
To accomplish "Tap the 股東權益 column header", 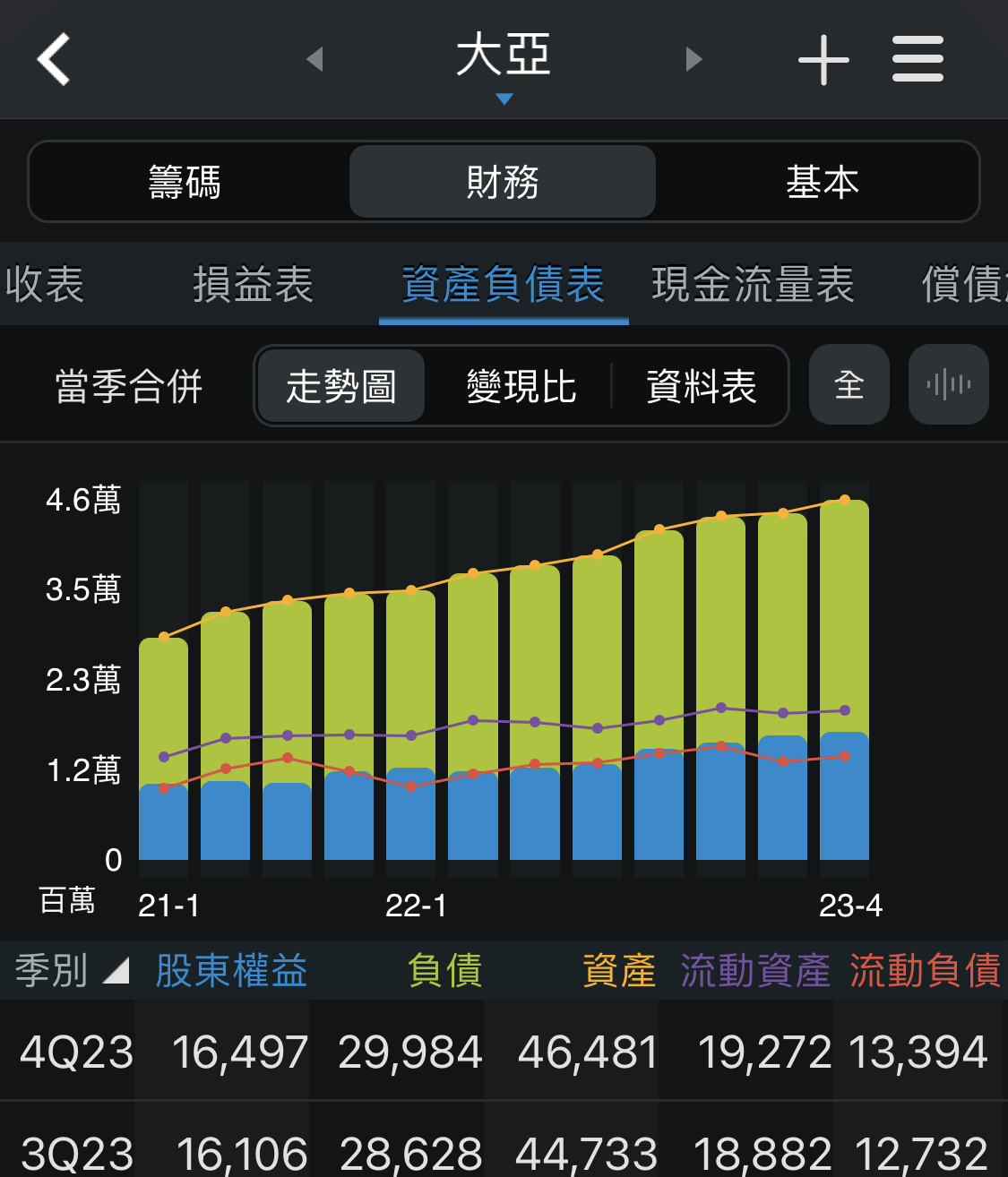I will click(231, 969).
